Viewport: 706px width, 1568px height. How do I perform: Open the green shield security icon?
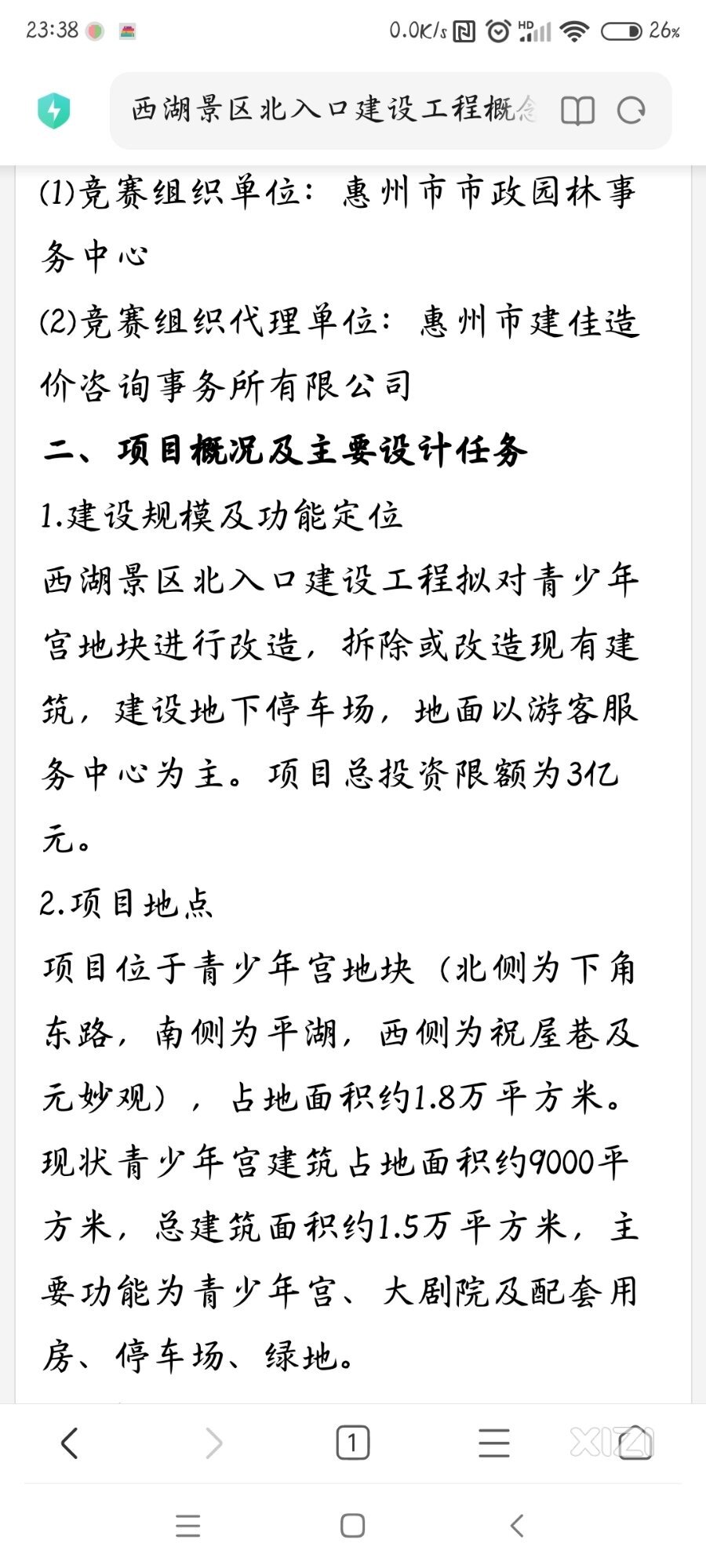coord(54,111)
